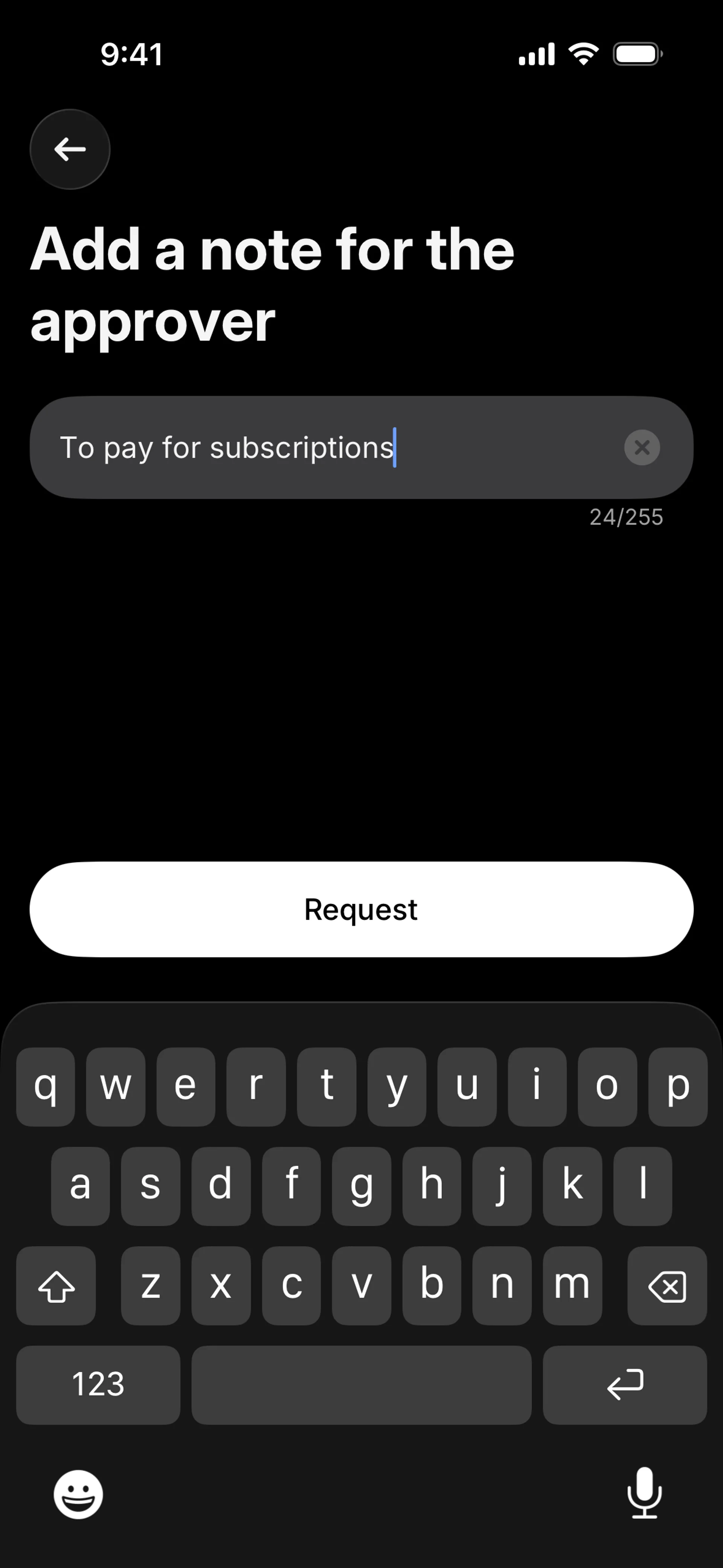Submit with the Request button
The height and width of the screenshot is (1568, 723).
361,909
